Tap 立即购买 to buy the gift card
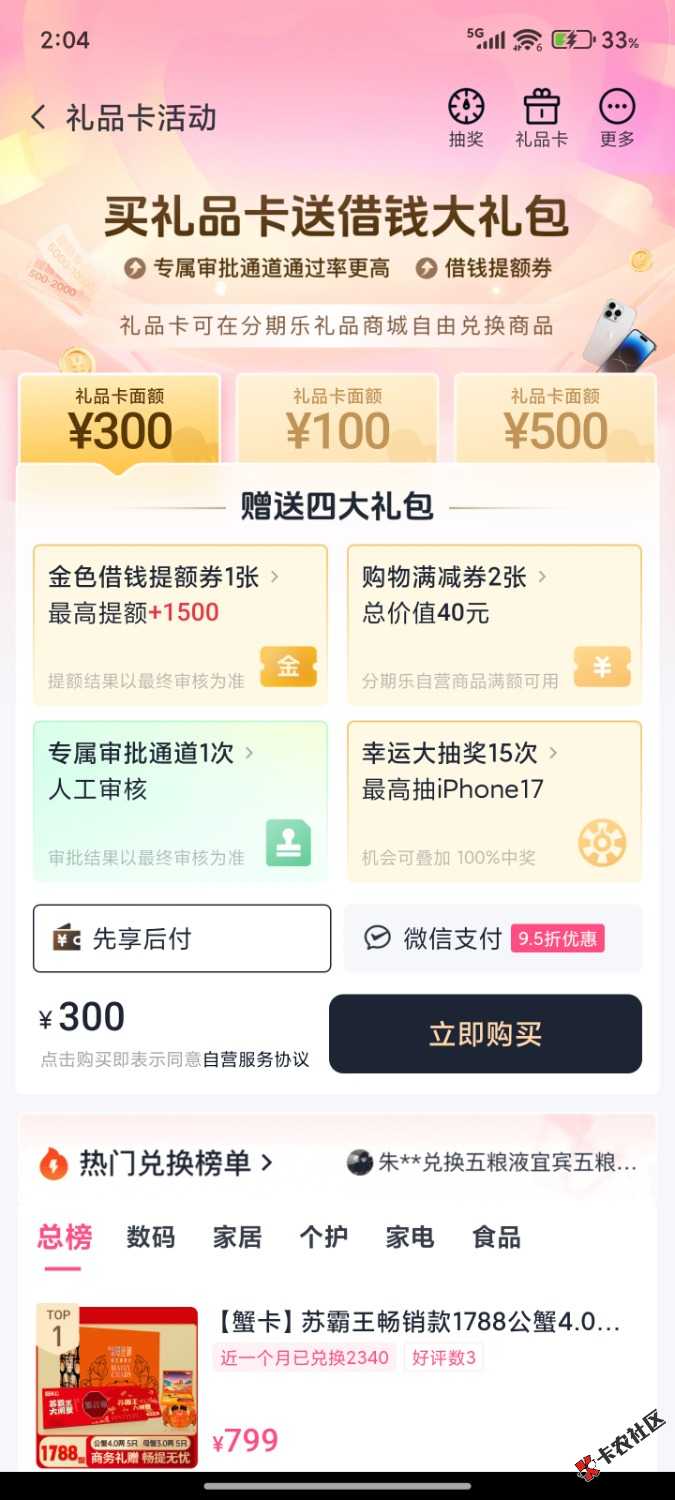 coord(485,1034)
